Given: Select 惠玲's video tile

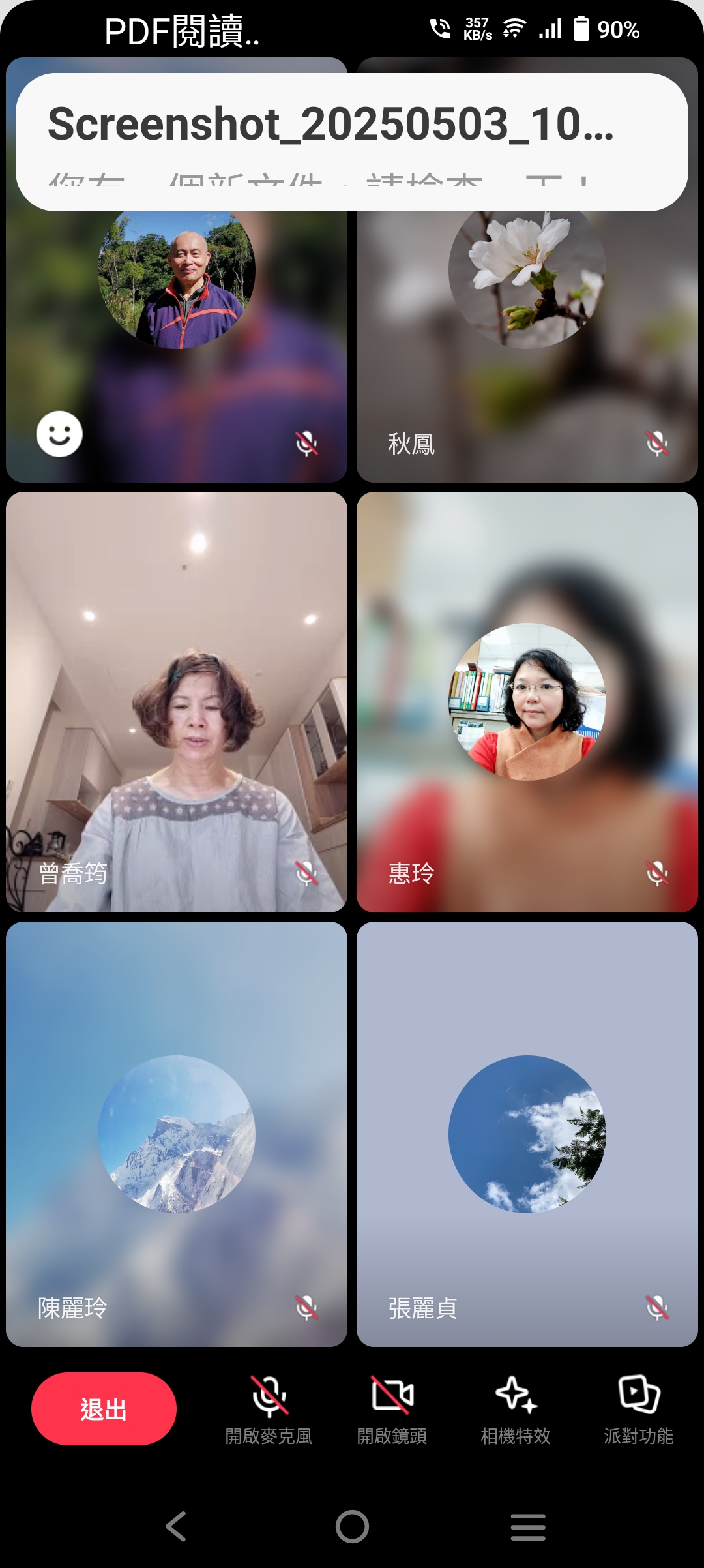Looking at the screenshot, I should 527,702.
